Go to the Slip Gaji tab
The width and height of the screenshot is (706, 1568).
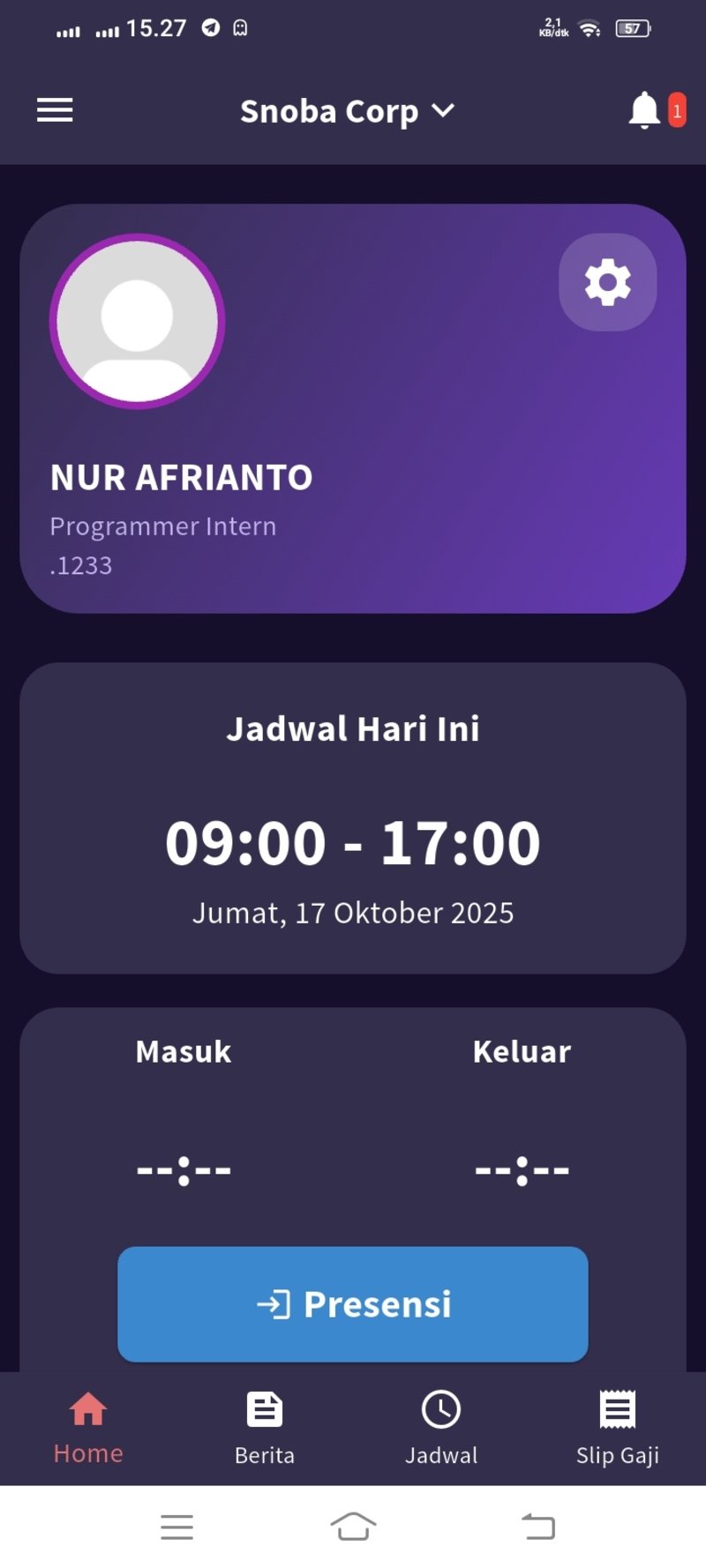(618, 1428)
